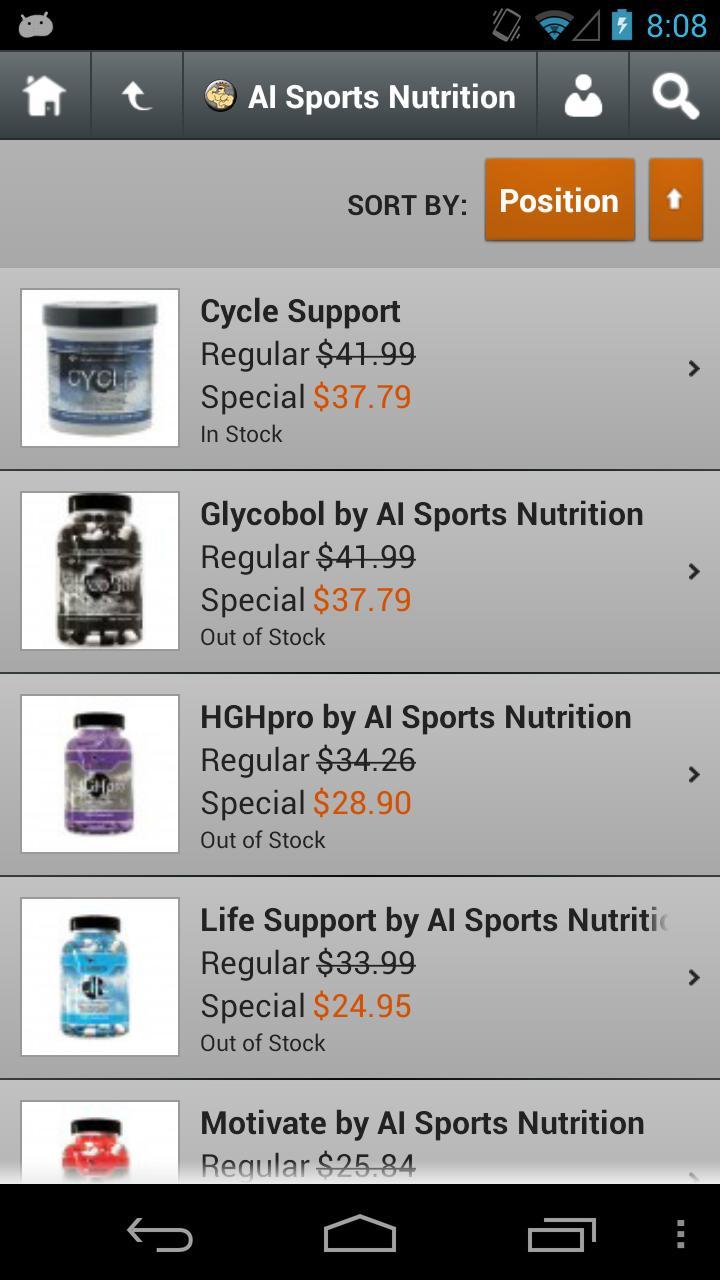This screenshot has width=720, height=1280.
Task: Tap the Android home navigation icon
Action: pos(360,1235)
